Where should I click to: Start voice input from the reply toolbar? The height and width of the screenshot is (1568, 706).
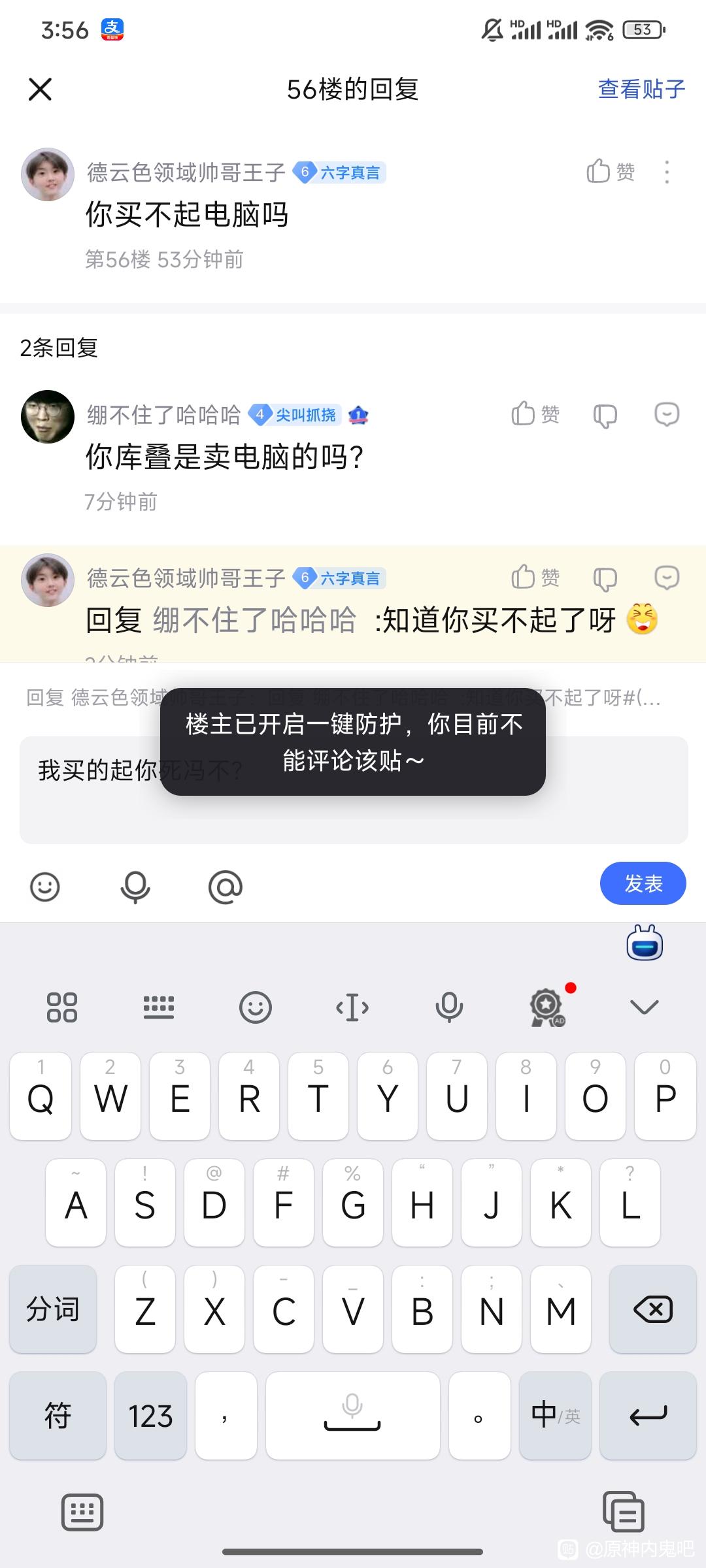[x=135, y=887]
